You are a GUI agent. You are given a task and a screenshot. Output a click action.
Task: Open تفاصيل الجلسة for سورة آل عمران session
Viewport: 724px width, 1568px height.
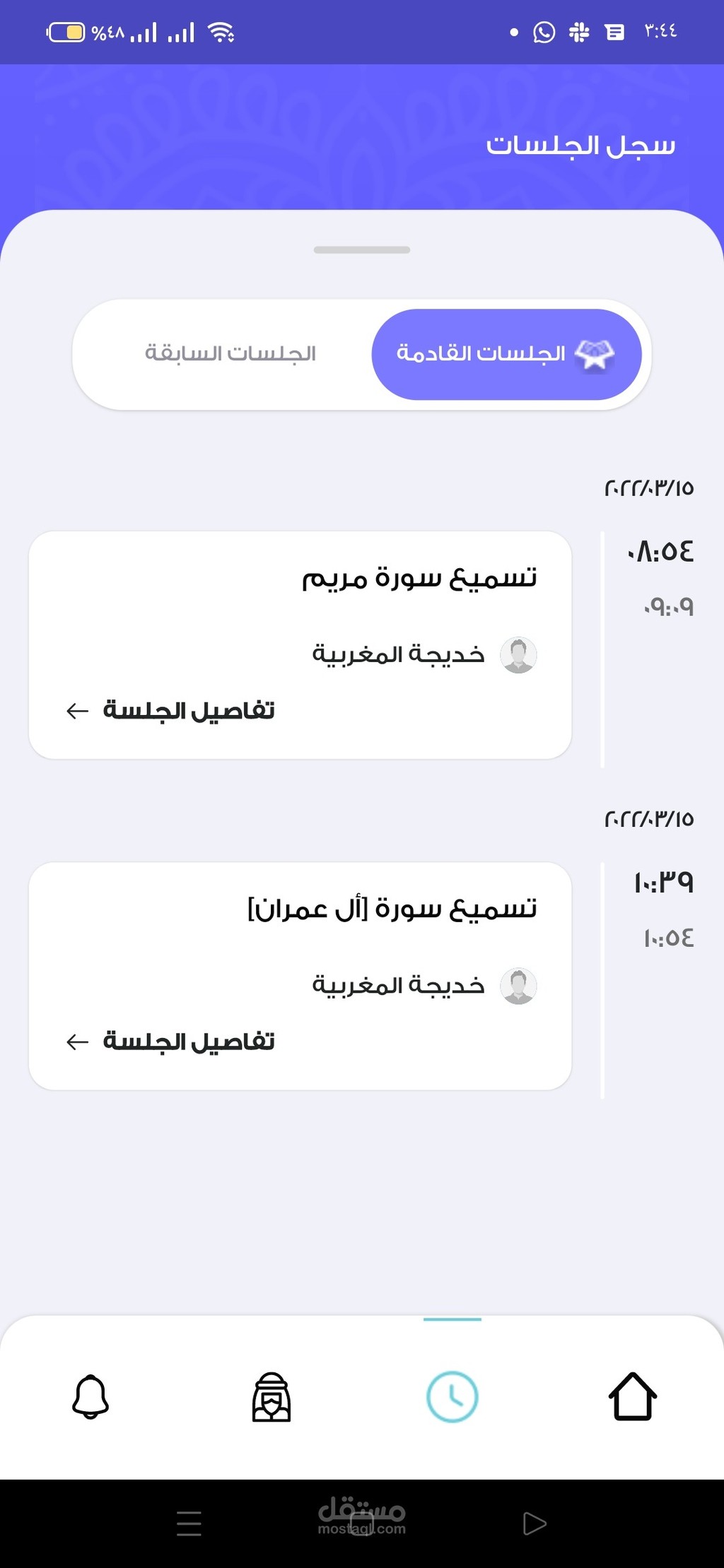click(x=170, y=1041)
